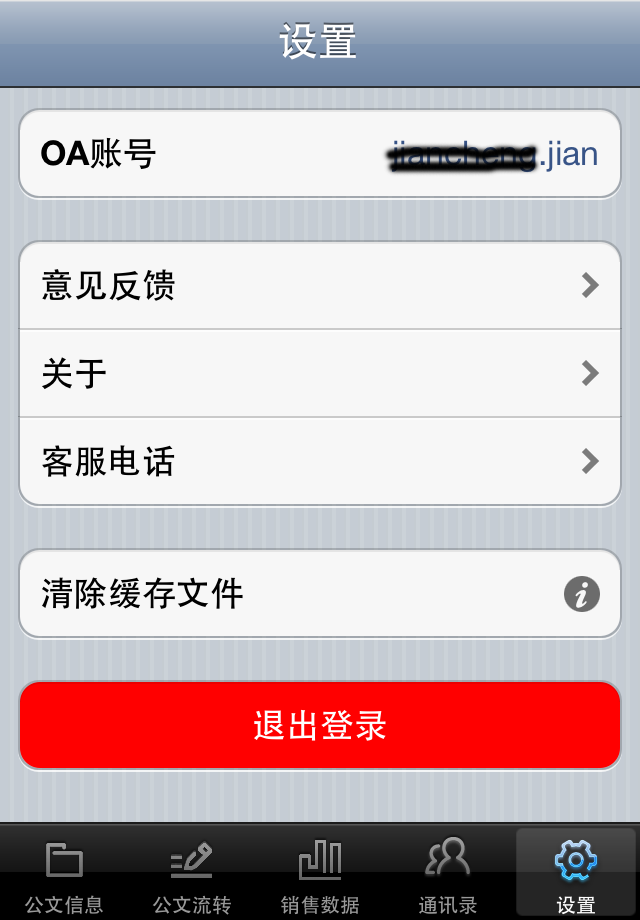Open the 关于 about page

point(320,374)
